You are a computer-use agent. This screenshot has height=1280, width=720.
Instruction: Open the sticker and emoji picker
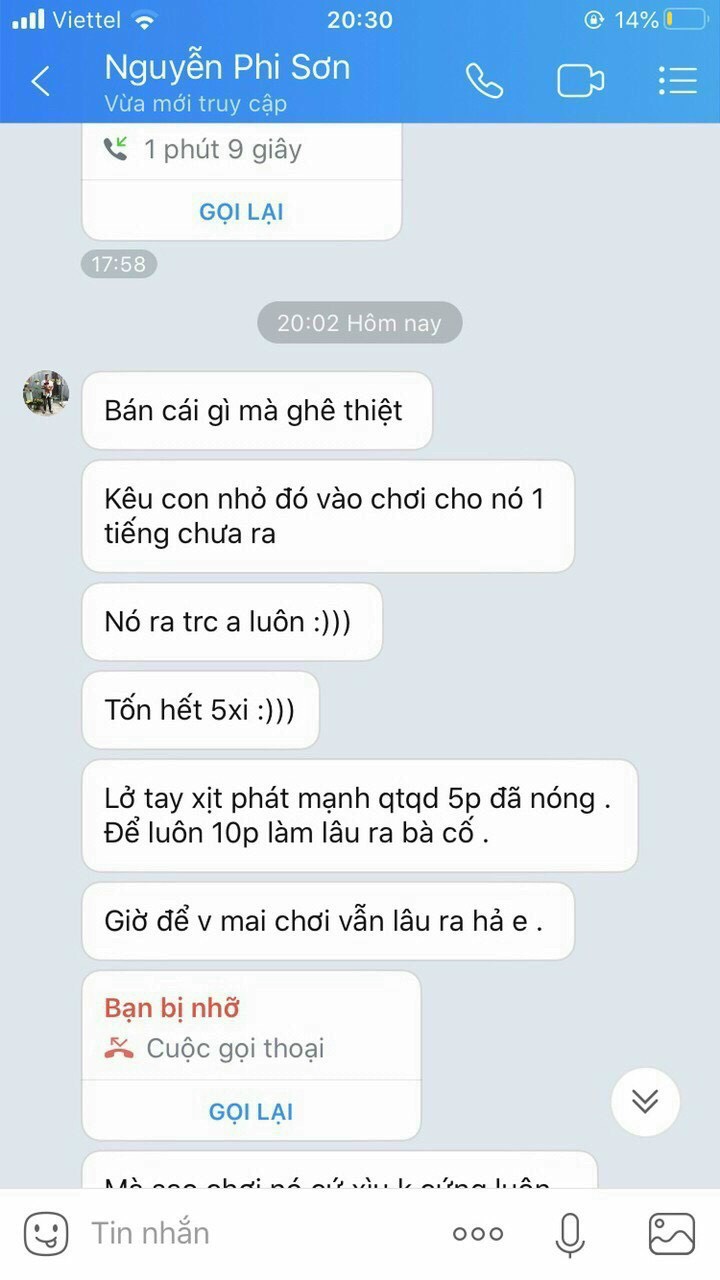(46, 1234)
